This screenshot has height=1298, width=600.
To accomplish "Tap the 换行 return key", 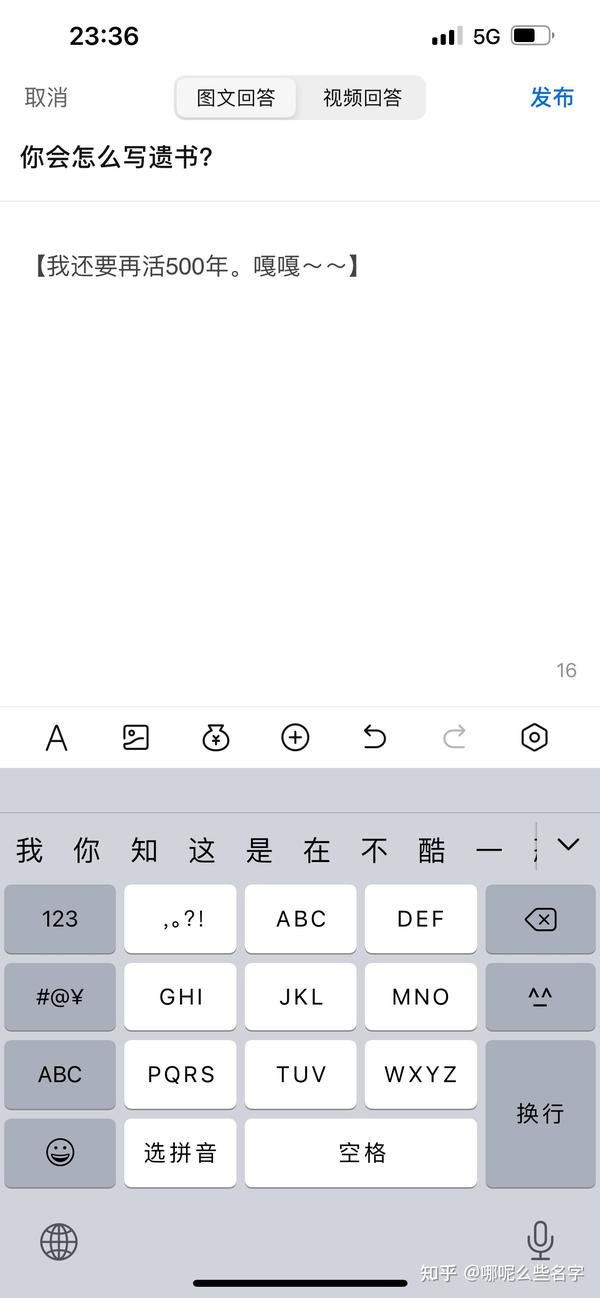I will (x=540, y=1114).
